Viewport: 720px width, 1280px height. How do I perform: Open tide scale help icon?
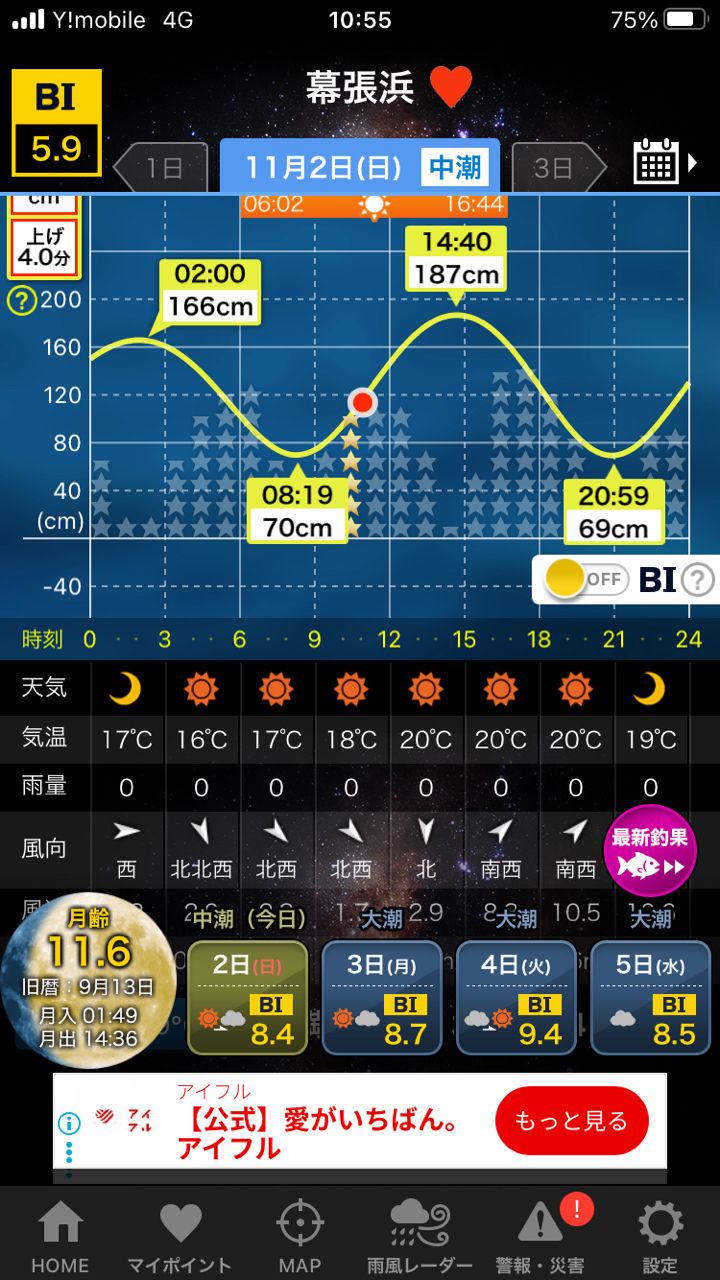(x=21, y=300)
